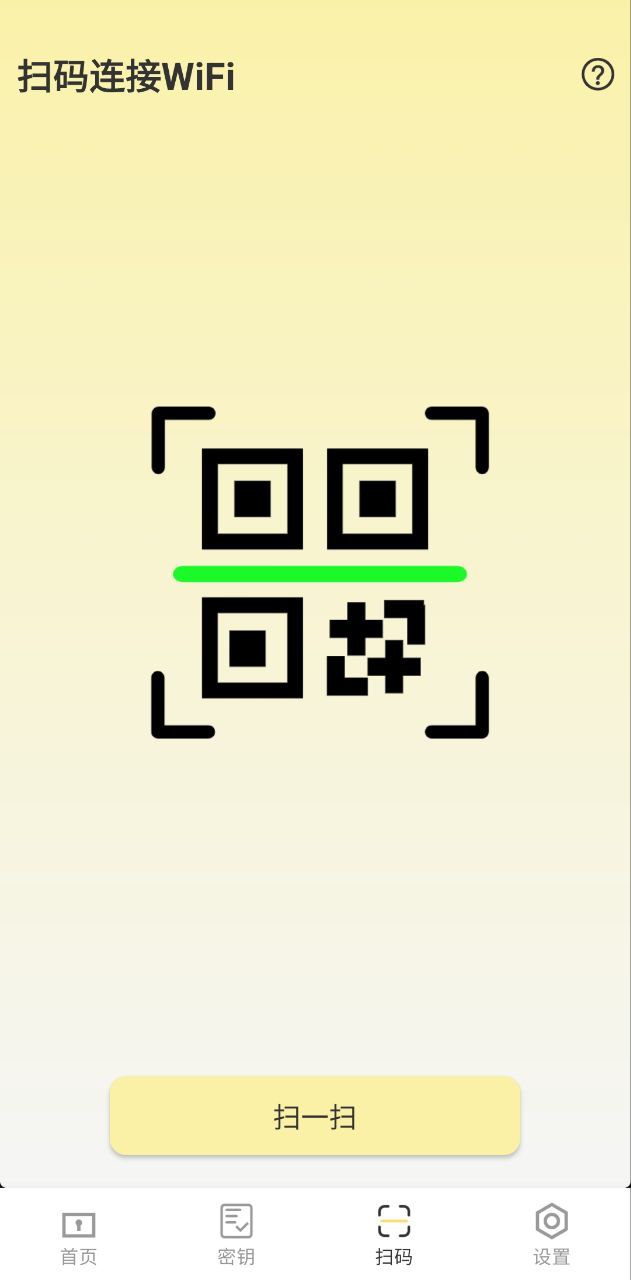Select the 扫码 tab
This screenshot has height=1280, width=631.
point(394,1235)
